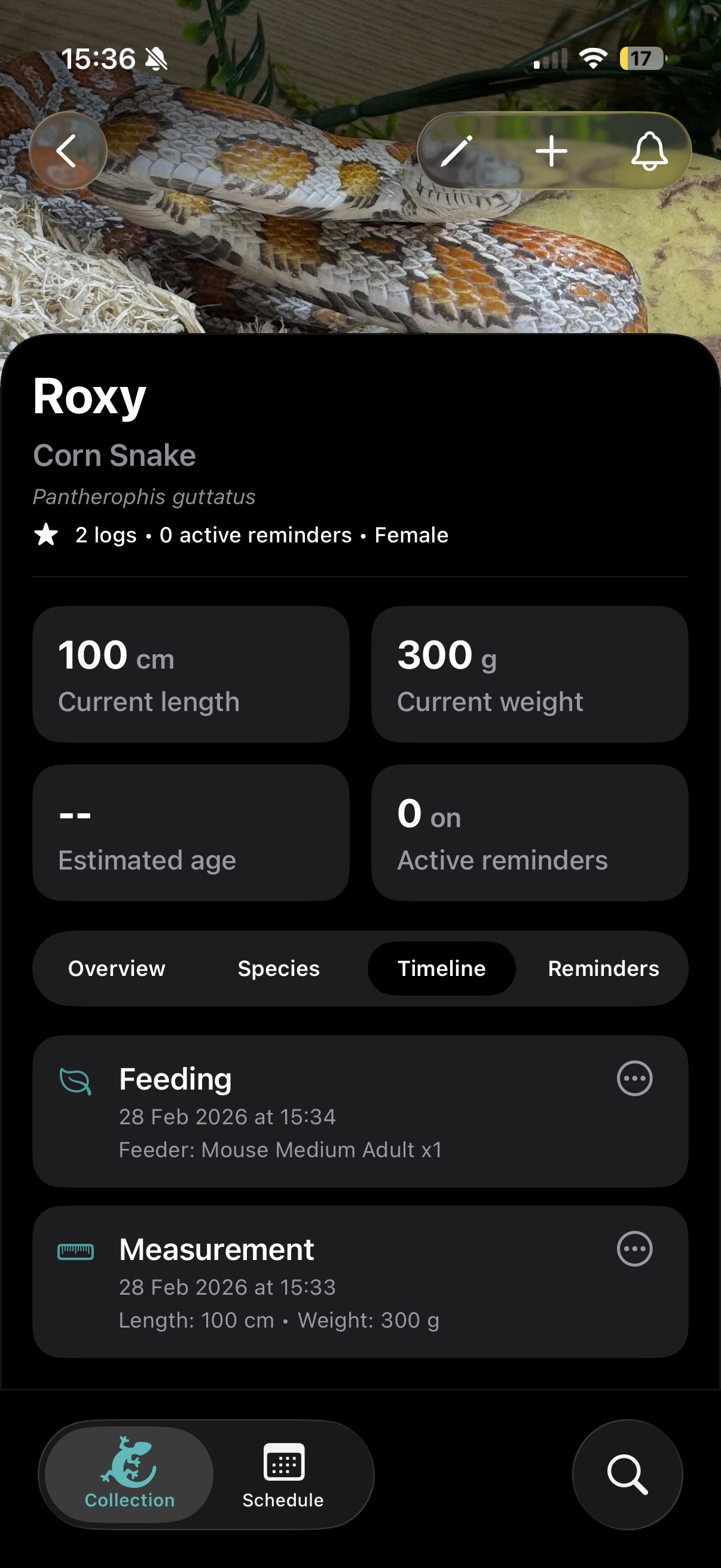Open the add new log plus icon
721x1568 pixels.
551,152
